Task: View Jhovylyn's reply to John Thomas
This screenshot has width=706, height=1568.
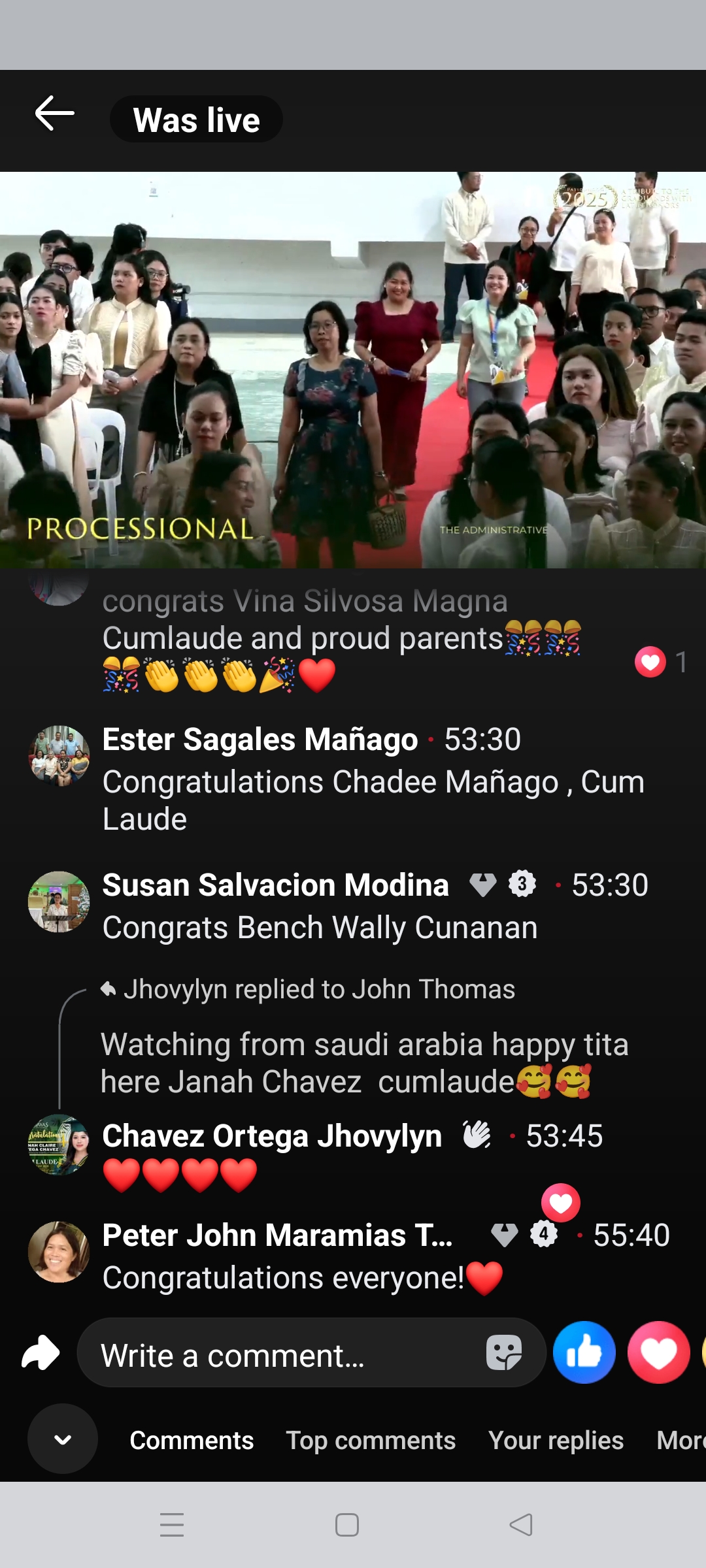Action: 319,989
